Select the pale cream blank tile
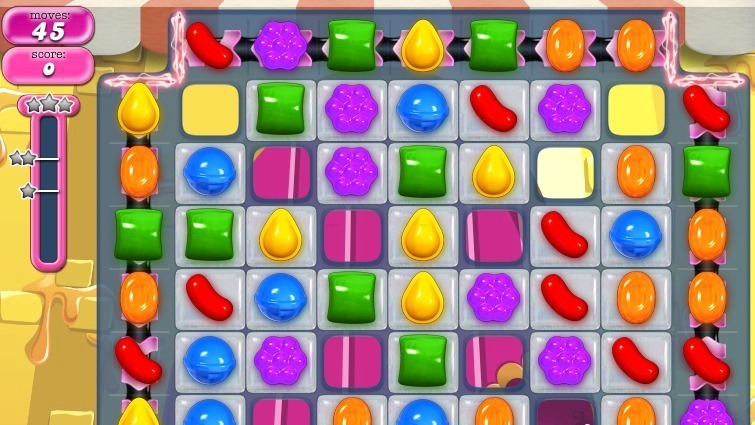Viewport: 755px width, 425px height. click(x=565, y=172)
